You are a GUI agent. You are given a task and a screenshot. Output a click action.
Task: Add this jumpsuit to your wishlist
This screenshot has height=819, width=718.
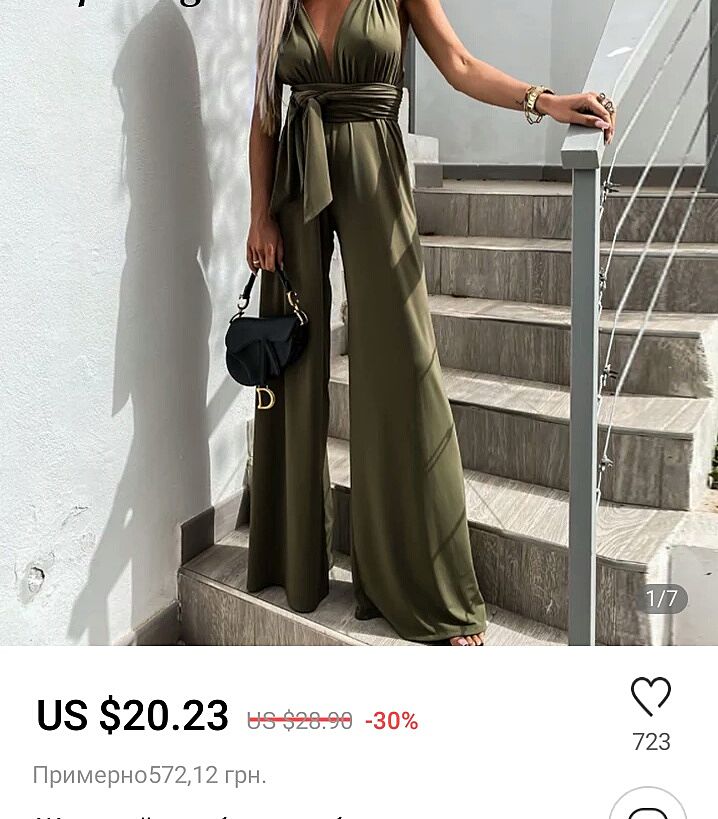[651, 697]
